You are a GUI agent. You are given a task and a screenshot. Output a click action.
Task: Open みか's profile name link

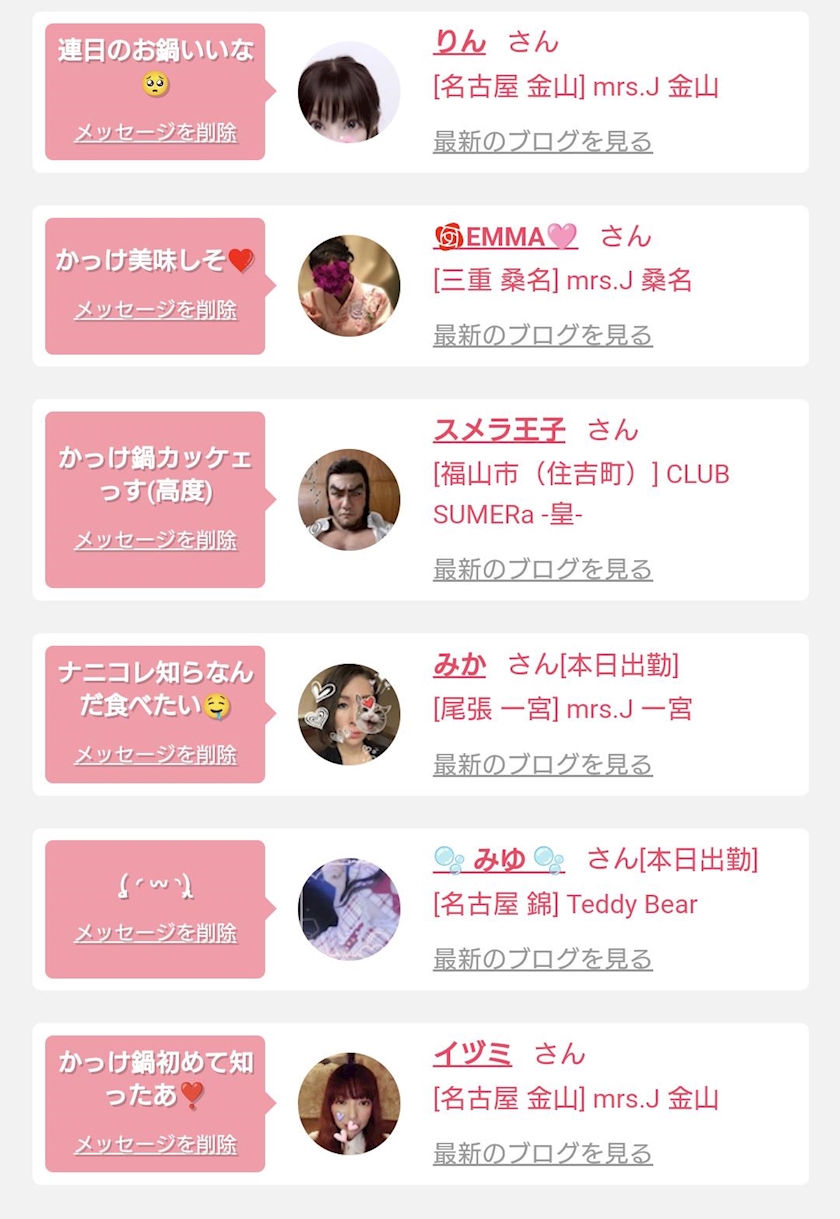459,664
